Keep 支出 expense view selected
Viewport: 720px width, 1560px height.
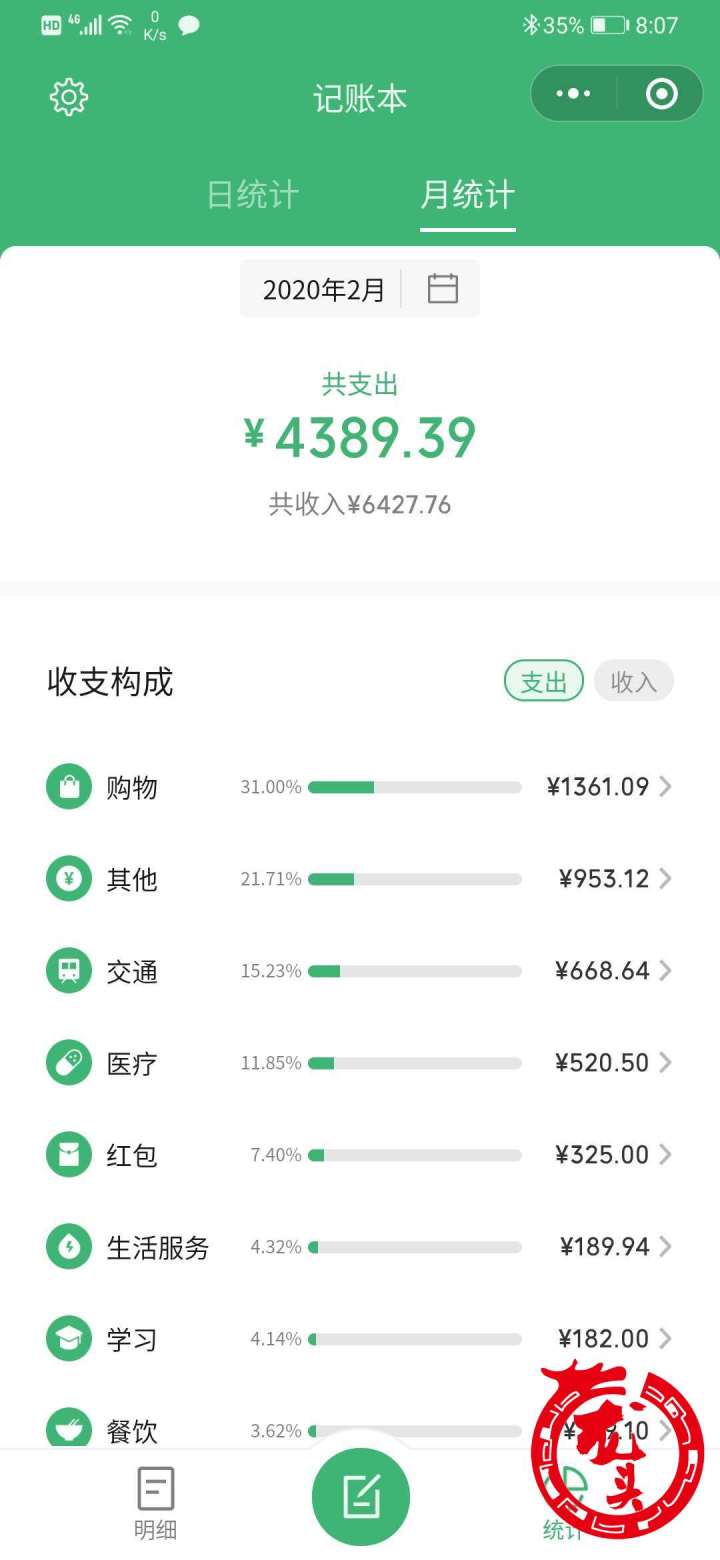543,681
